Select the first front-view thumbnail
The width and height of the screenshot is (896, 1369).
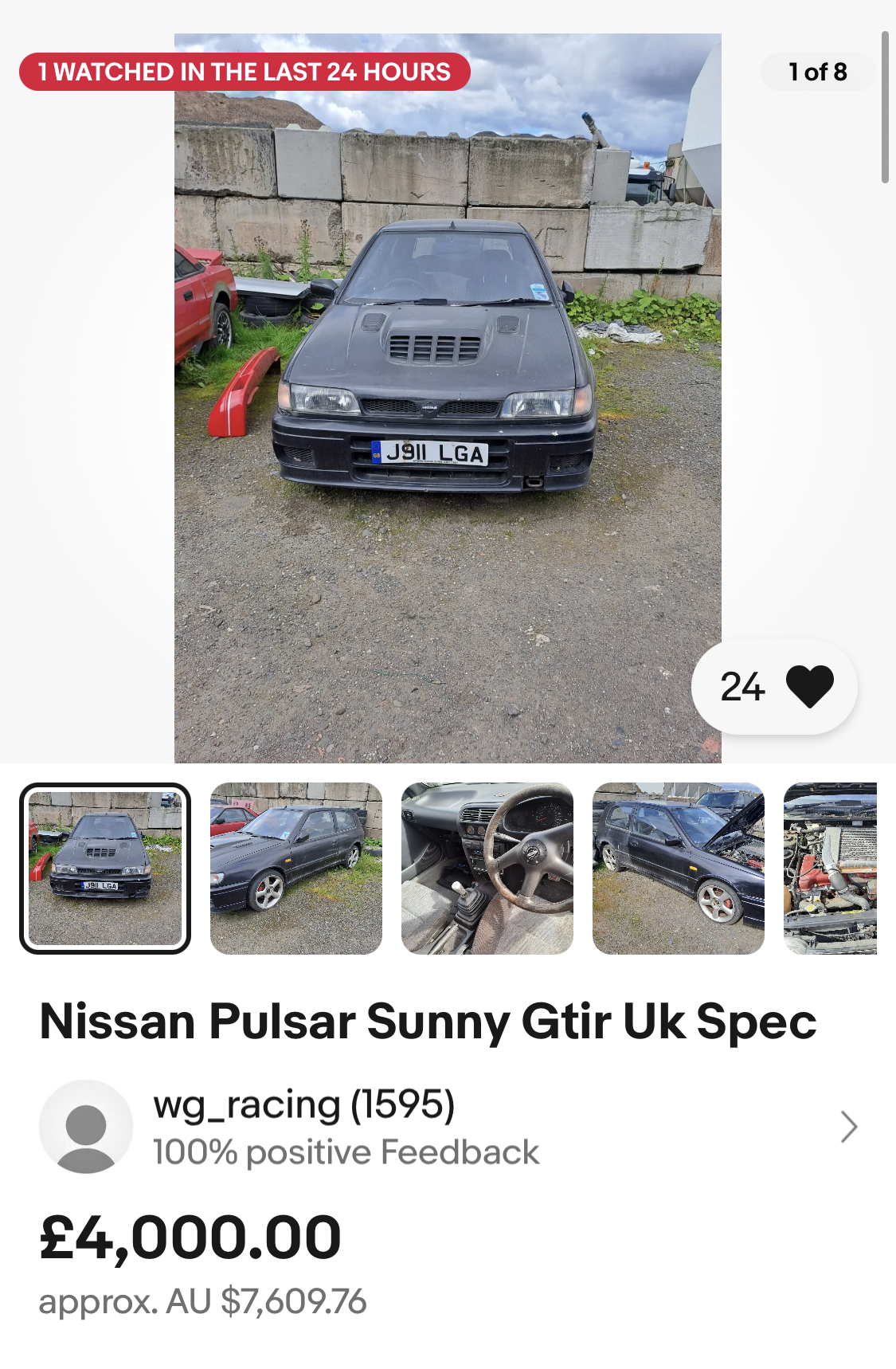tap(105, 869)
